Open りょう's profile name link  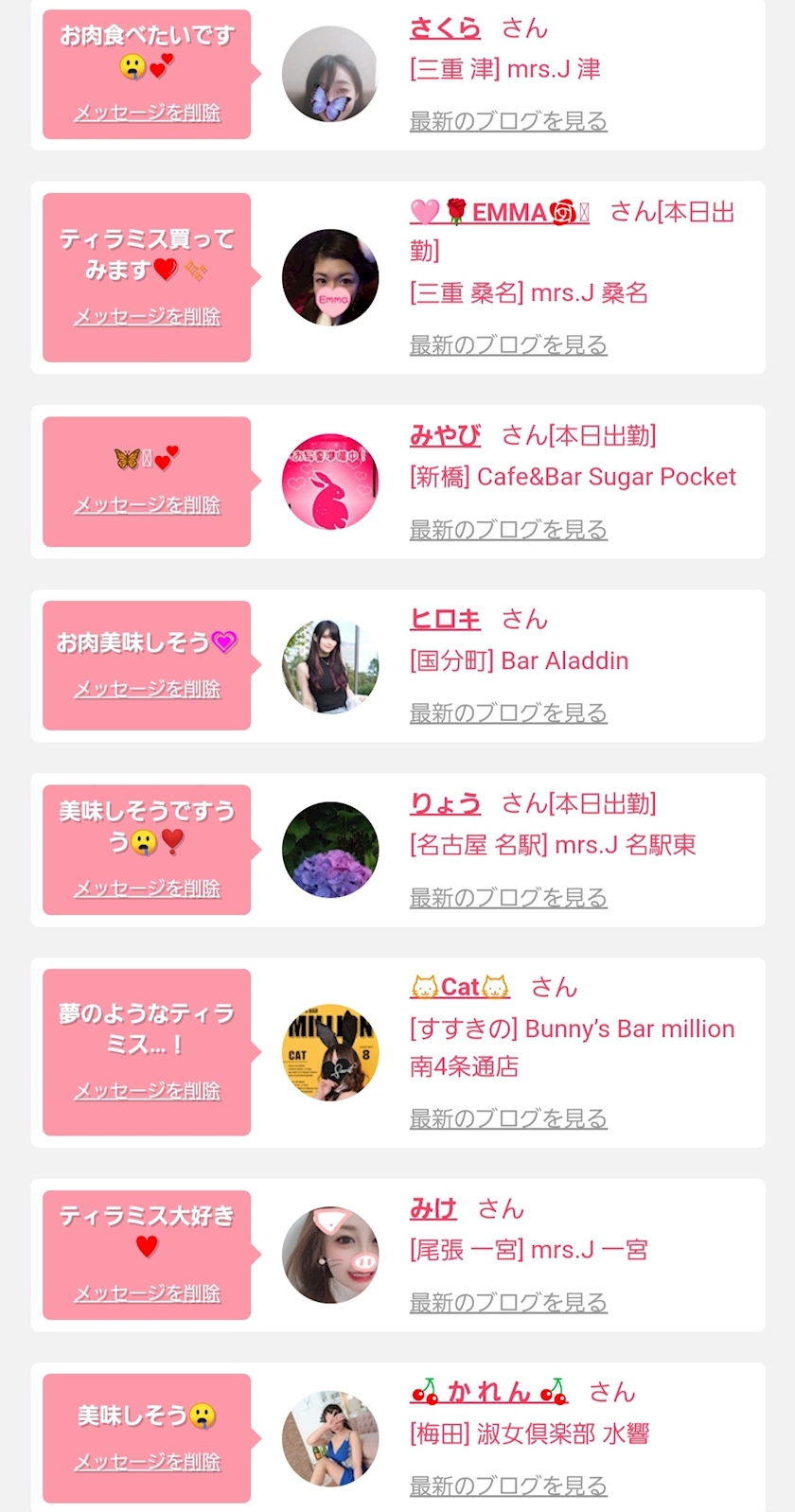pyautogui.click(x=445, y=803)
